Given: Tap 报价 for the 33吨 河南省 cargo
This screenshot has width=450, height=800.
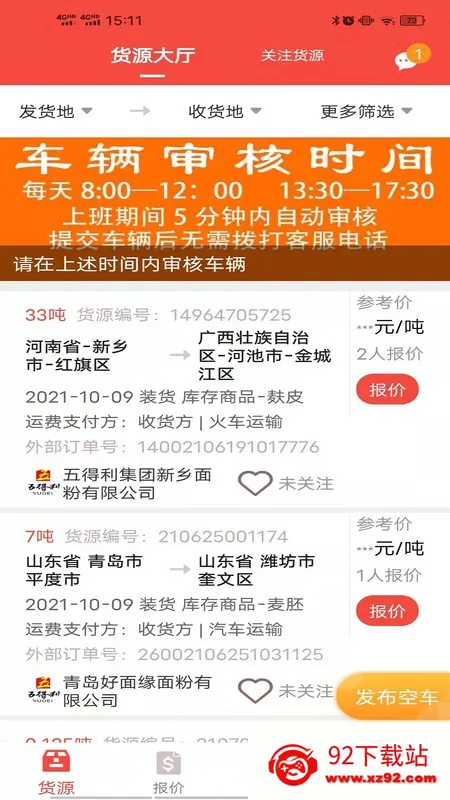Looking at the screenshot, I should (x=387, y=390).
